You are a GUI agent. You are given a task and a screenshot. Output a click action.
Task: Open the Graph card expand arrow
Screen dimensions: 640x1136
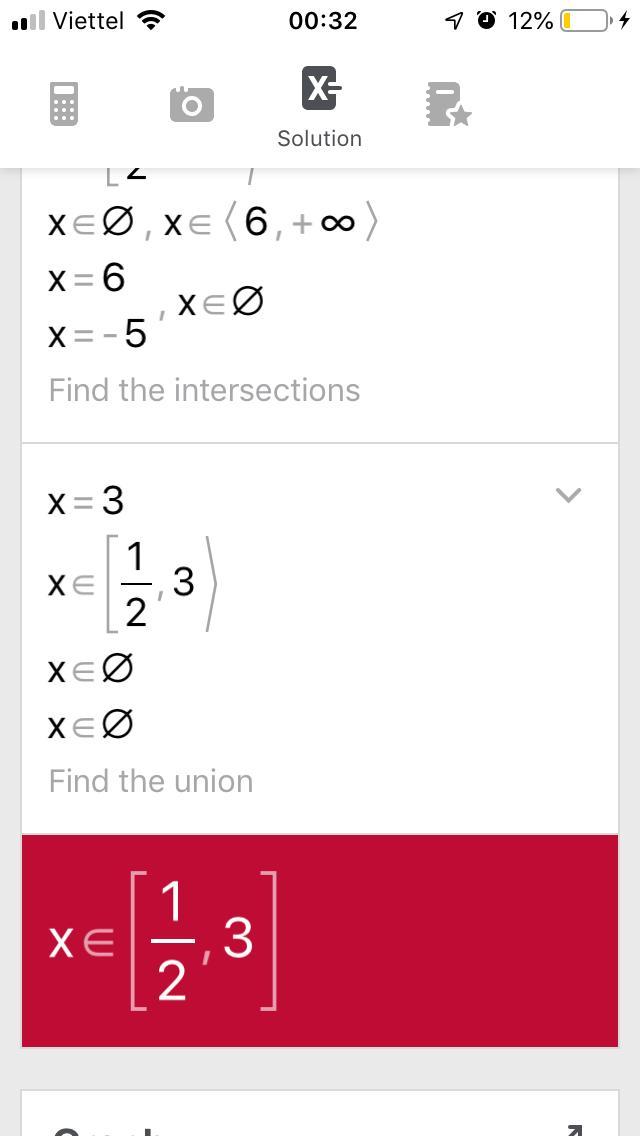tap(573, 1129)
